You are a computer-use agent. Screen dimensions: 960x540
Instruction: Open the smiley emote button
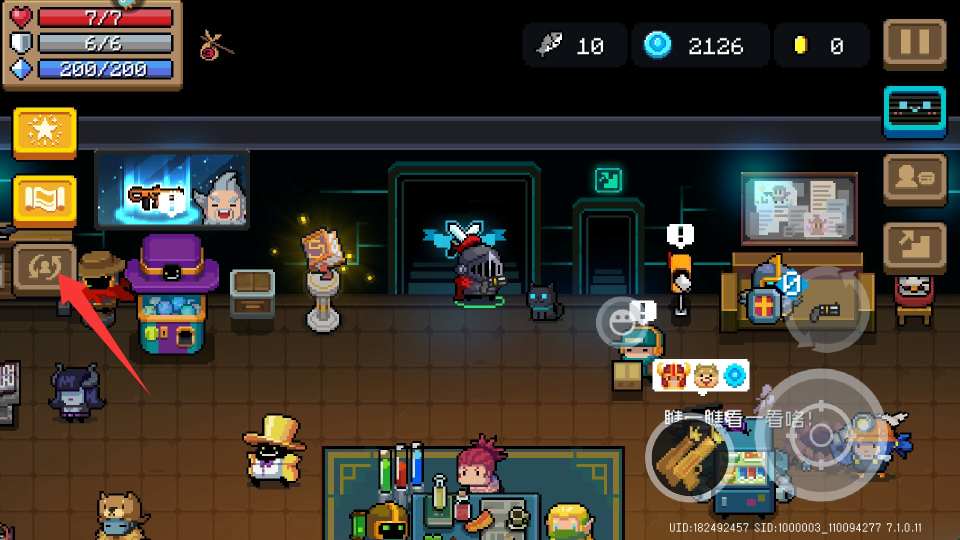[x=621, y=322]
